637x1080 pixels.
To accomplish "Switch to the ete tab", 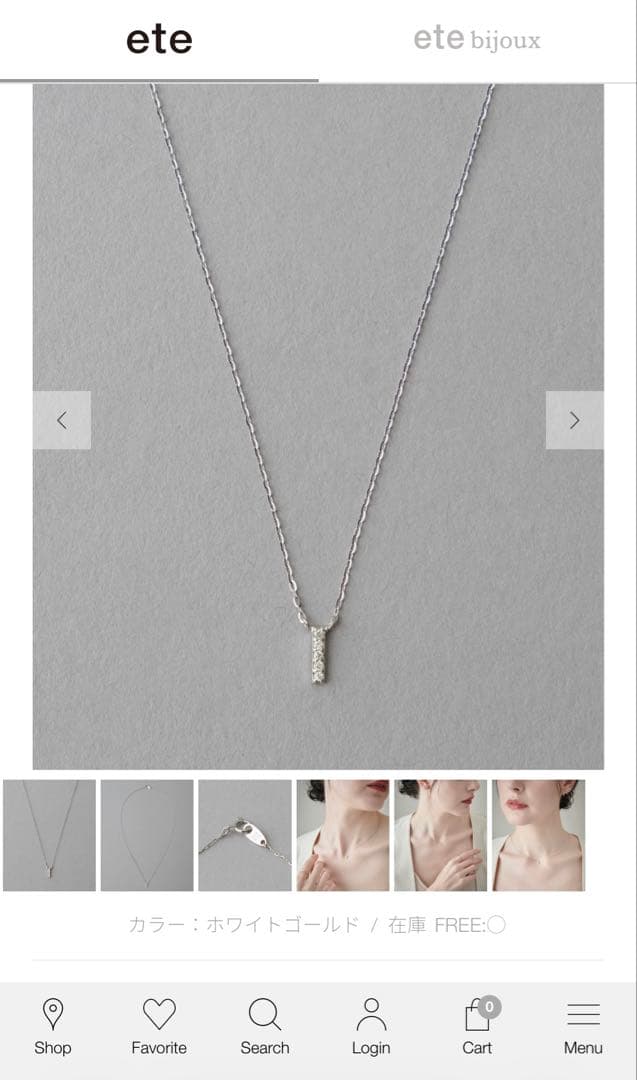I will coord(159,40).
